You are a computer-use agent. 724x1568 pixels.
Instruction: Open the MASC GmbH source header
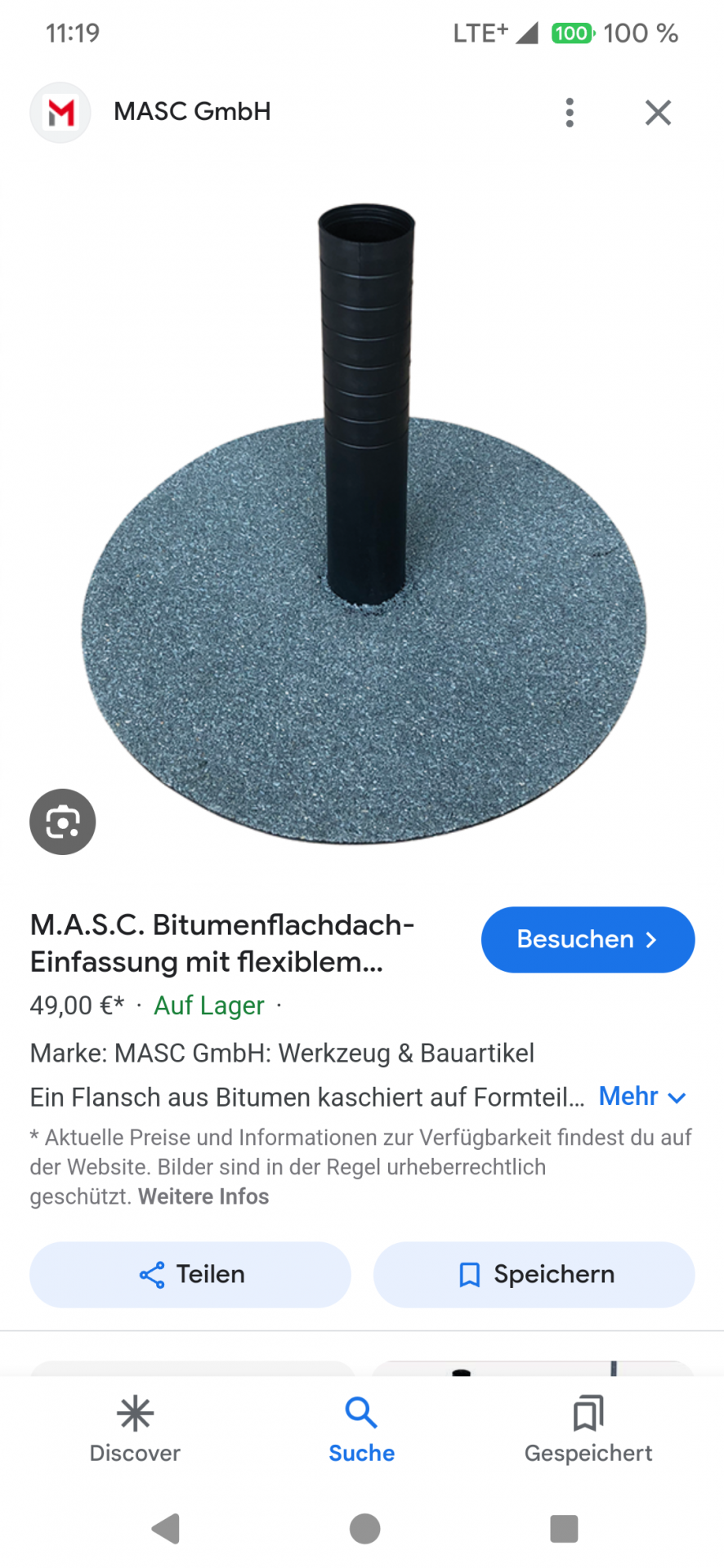(192, 112)
